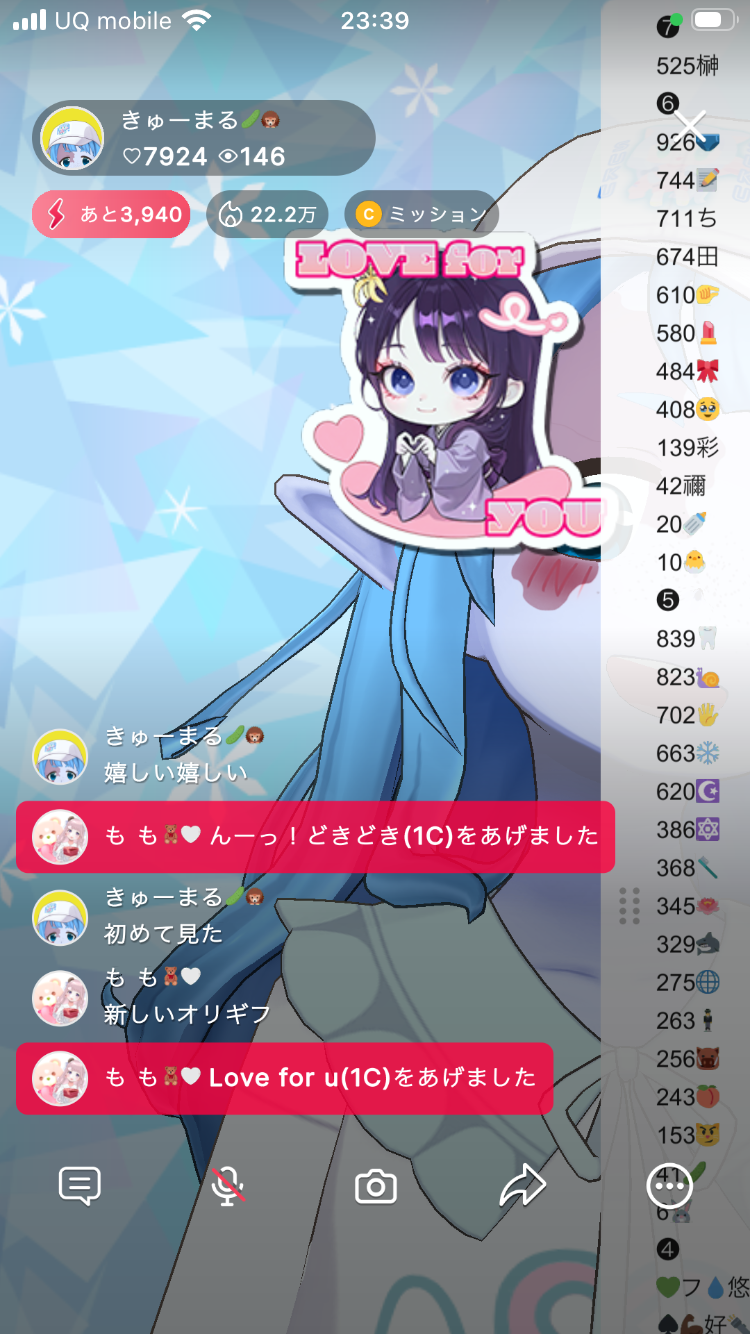750x1334 pixels.
Task: Share this live stream
Action: pos(522,1186)
